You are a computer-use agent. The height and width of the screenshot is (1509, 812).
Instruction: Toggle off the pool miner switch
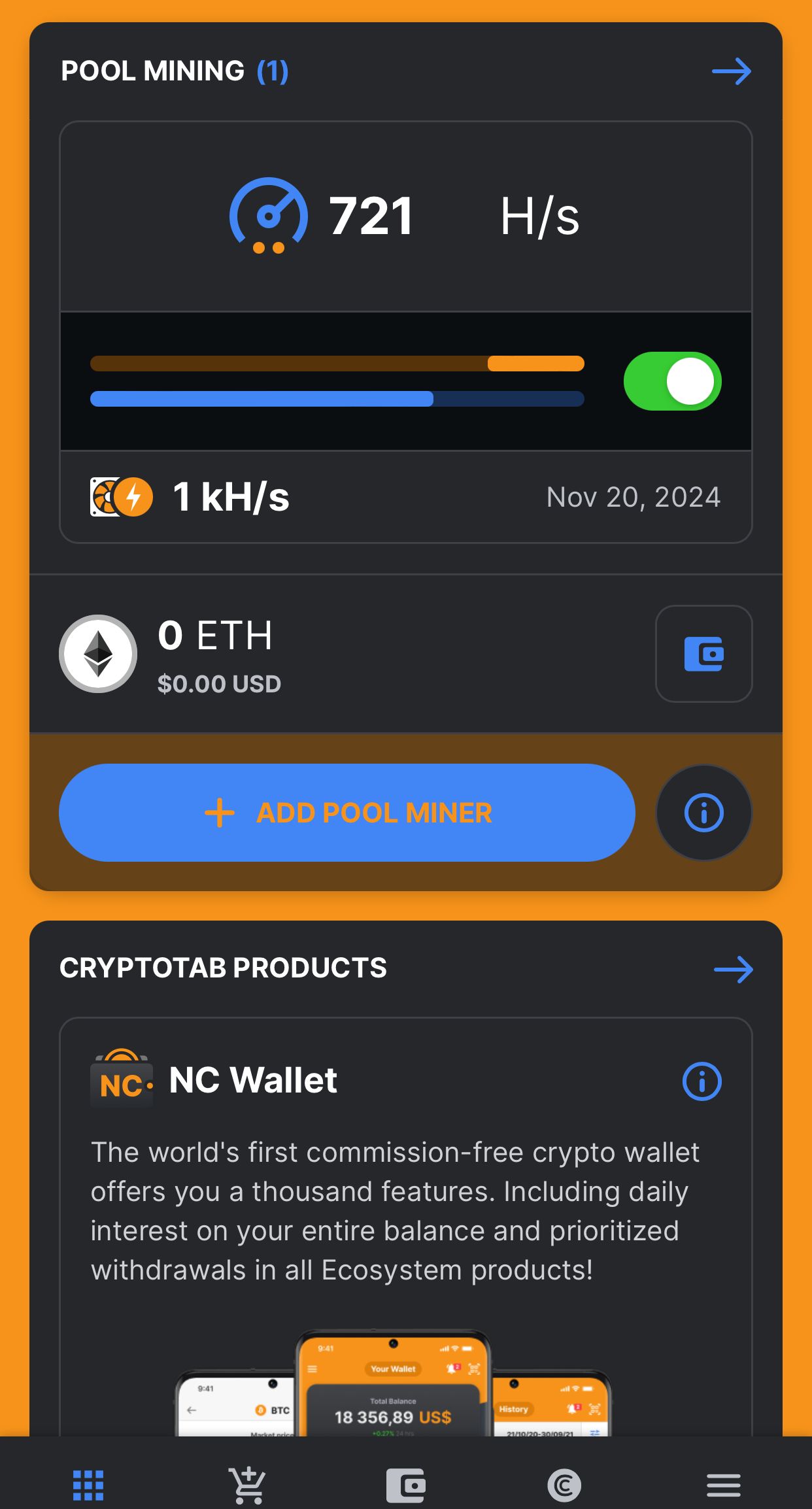pos(672,381)
